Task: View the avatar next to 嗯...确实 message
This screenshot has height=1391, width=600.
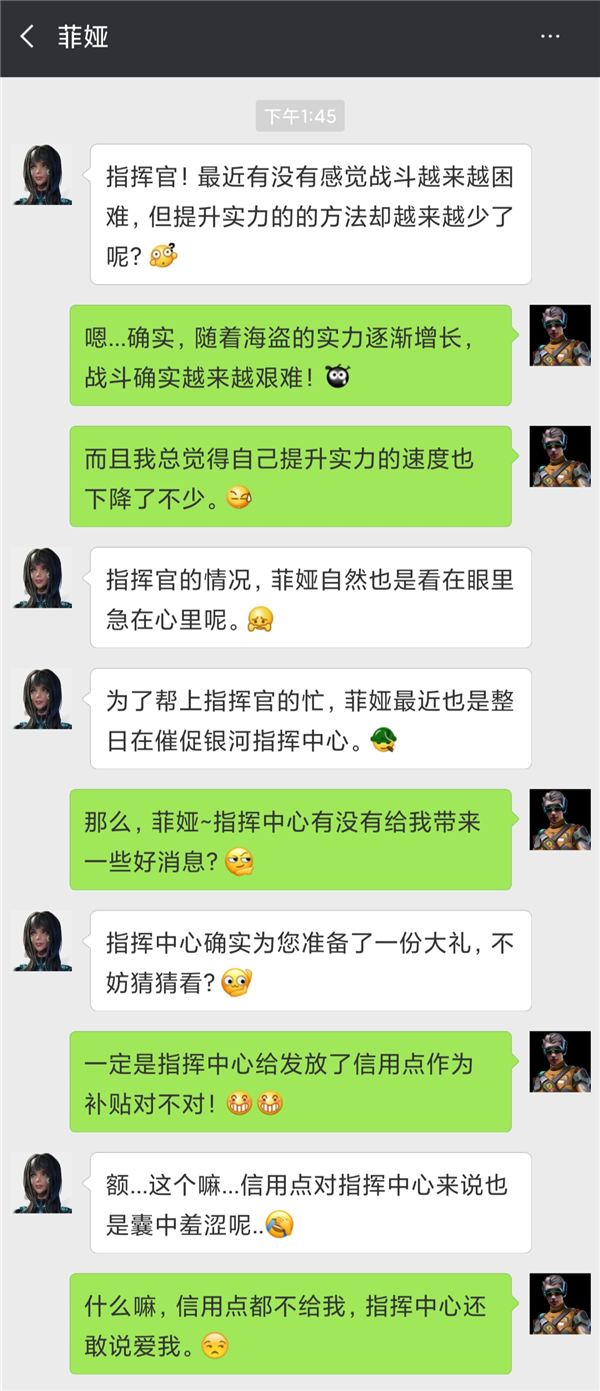Action: click(x=560, y=336)
